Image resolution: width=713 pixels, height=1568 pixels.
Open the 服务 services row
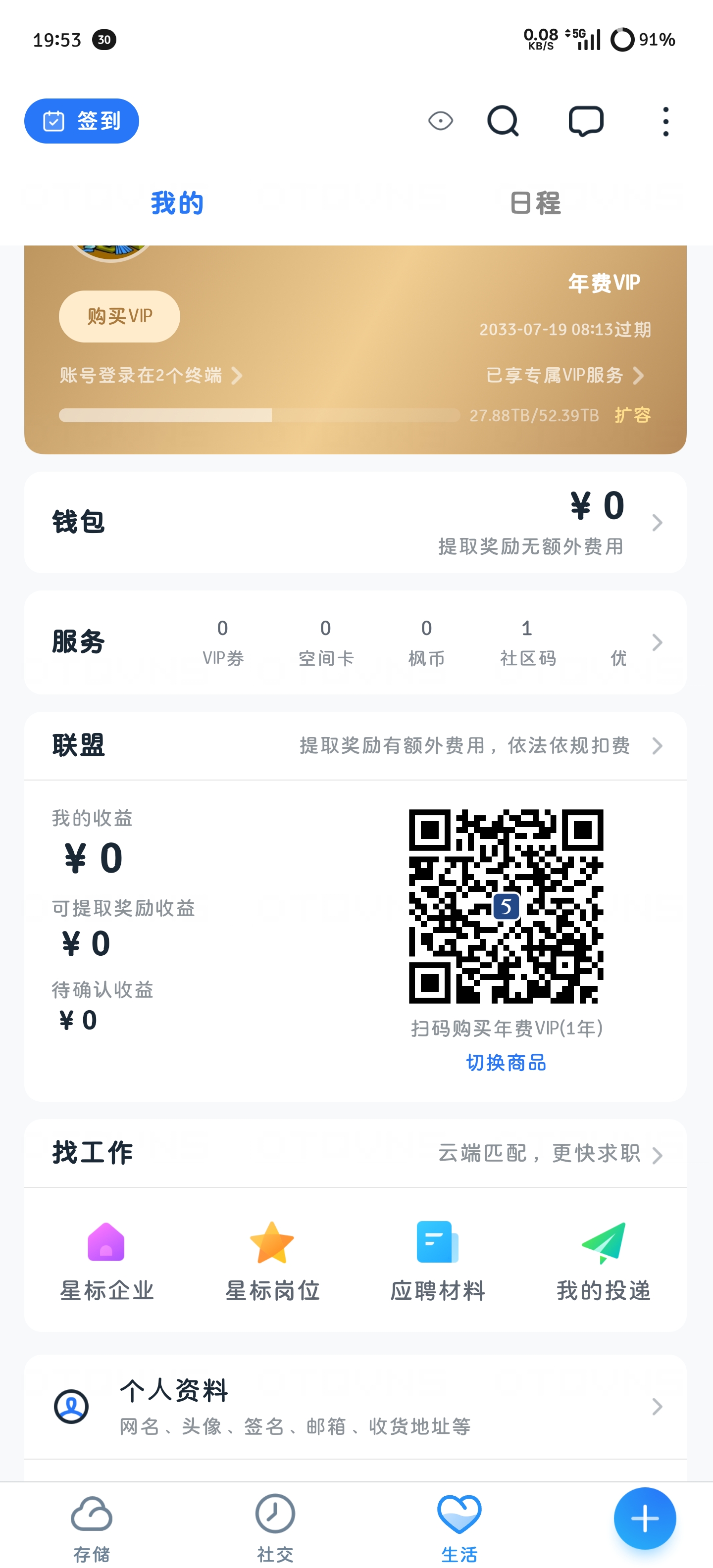coord(355,642)
